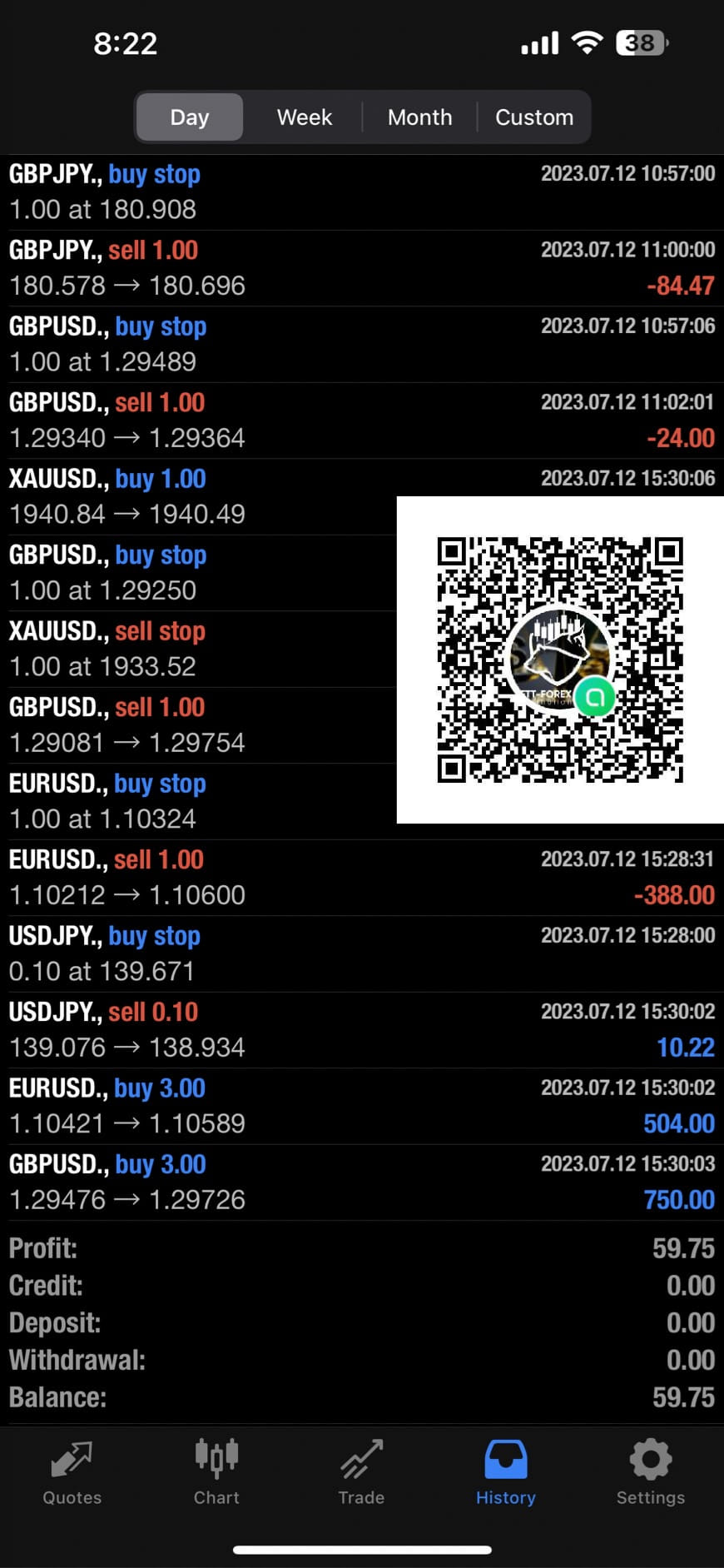Open the GBPJPY buy stop order at 180.908
The height and width of the screenshot is (1568, 724).
click(362, 192)
